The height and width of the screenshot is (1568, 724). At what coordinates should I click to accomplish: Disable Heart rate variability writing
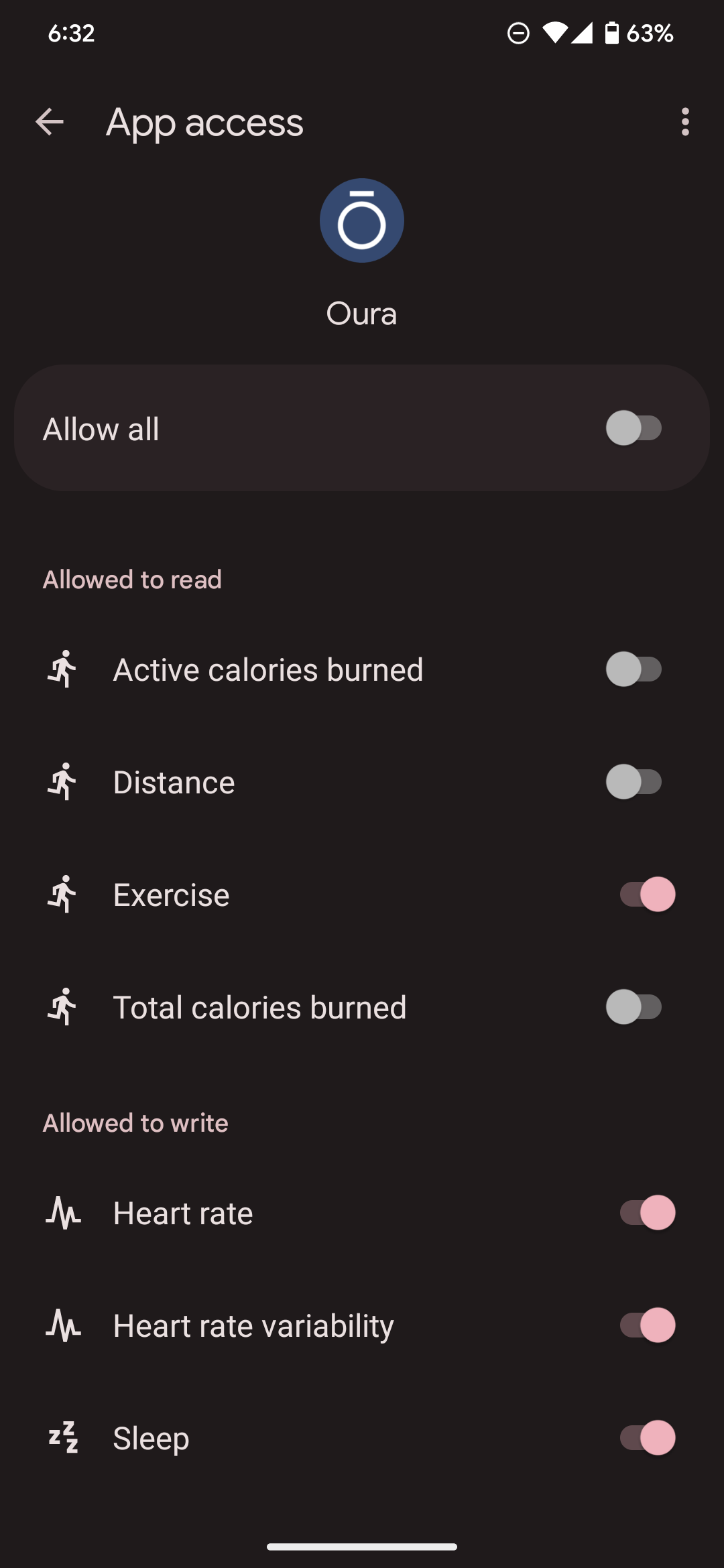(647, 1325)
